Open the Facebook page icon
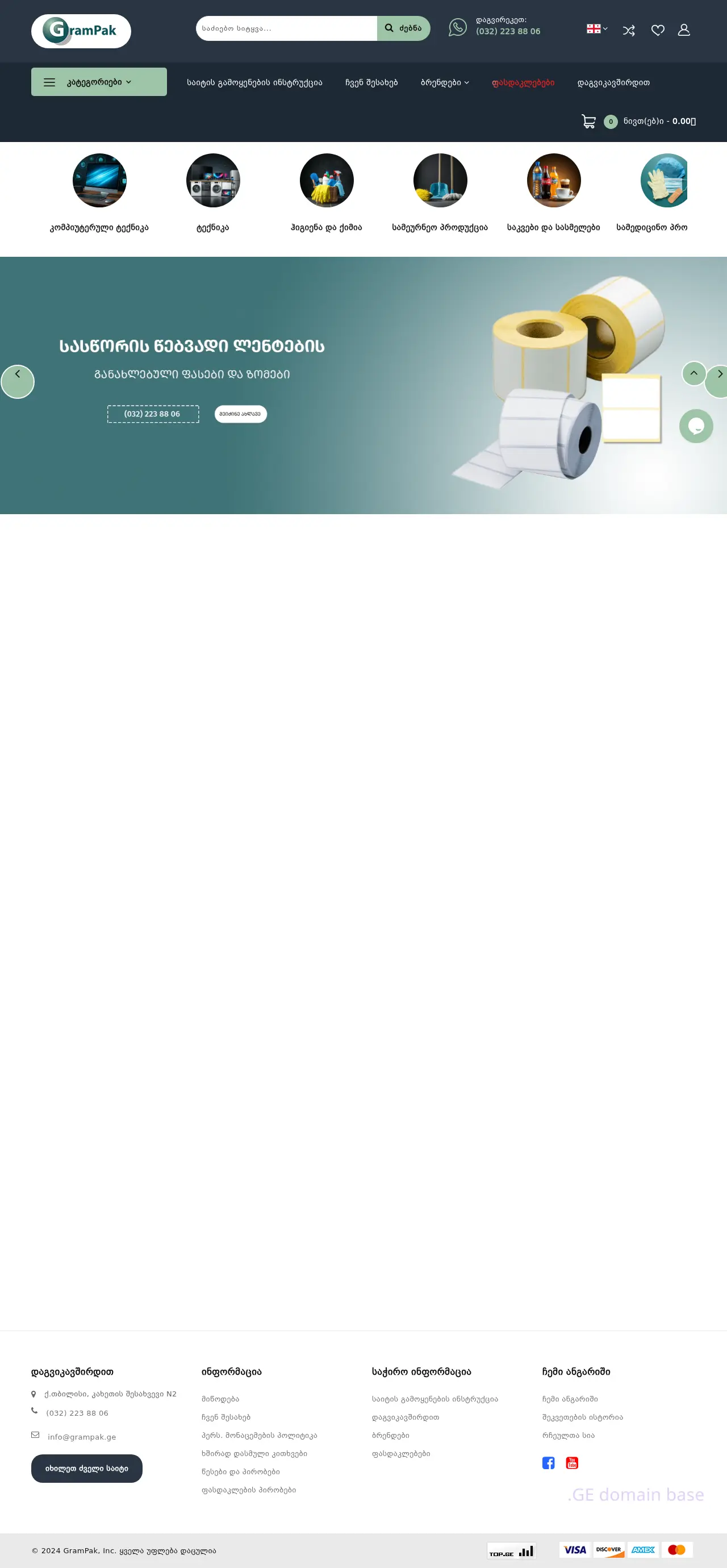 tap(548, 1463)
